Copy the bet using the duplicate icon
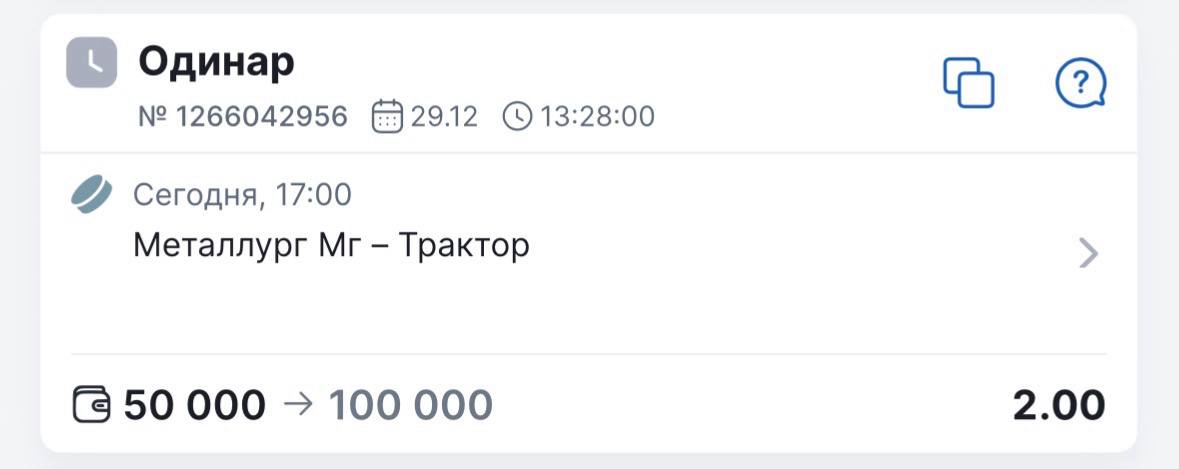The height and width of the screenshot is (469, 1179). tap(969, 83)
